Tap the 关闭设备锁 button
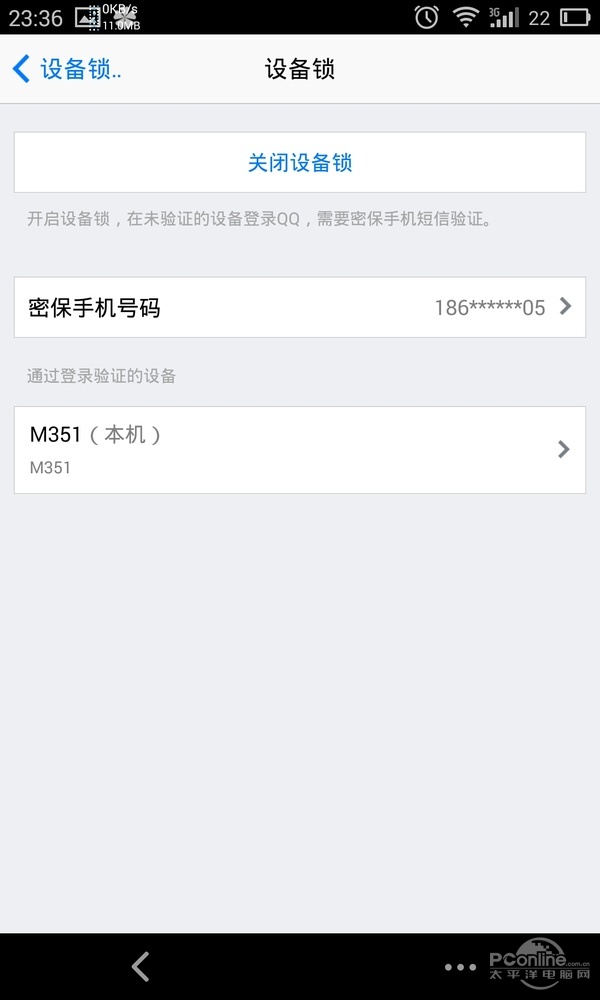The image size is (600, 1000). pos(299,163)
